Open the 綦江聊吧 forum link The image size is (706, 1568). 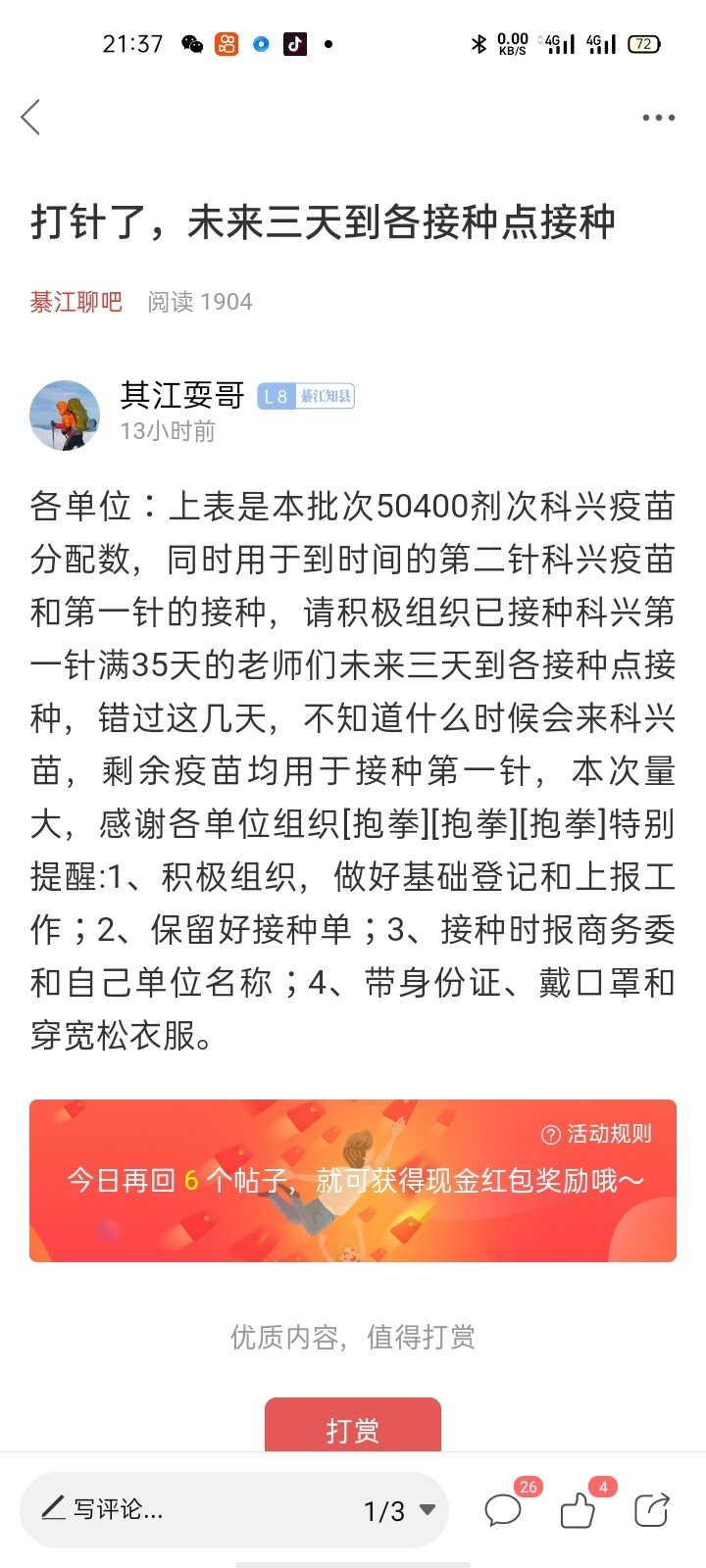click(x=76, y=302)
